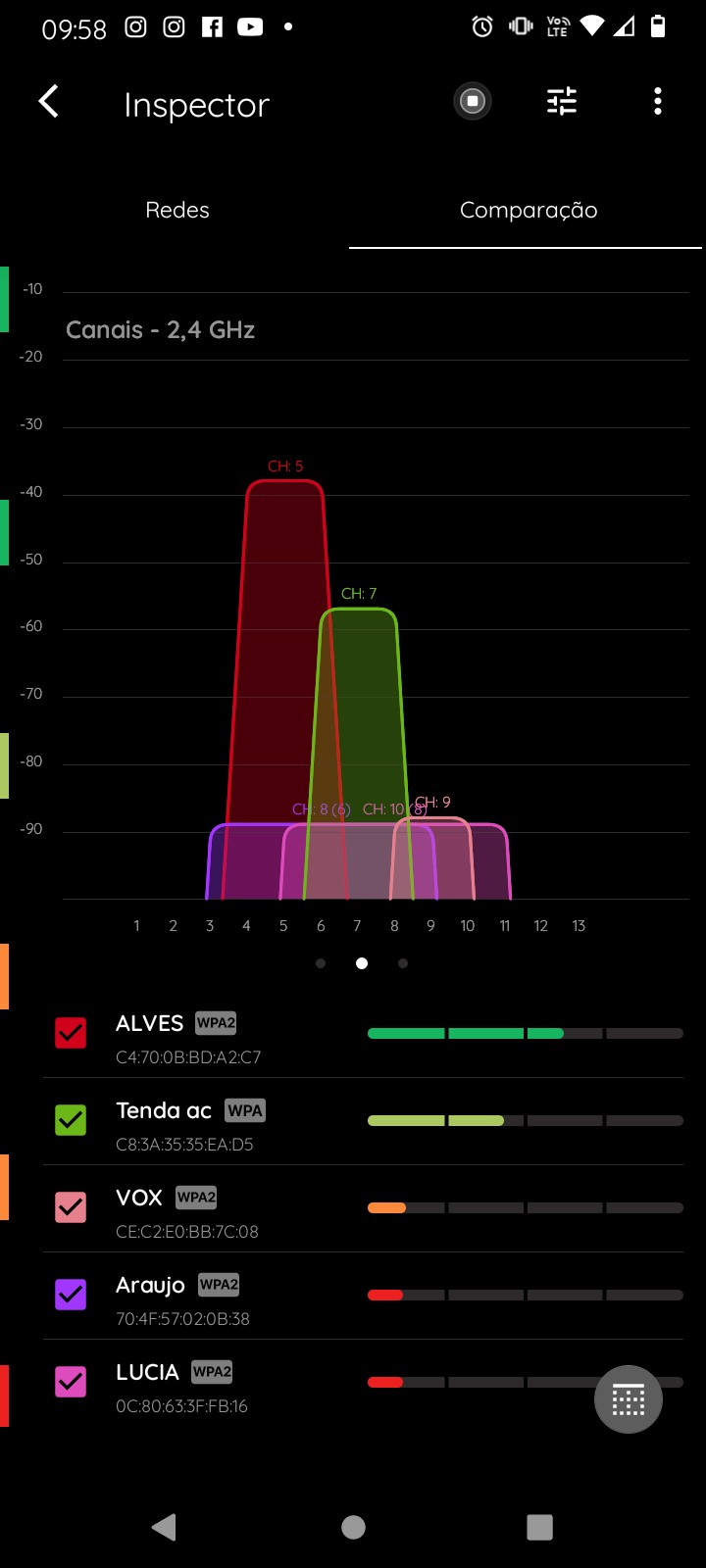Uncheck the Tenda ac network checkbox

click(x=71, y=1120)
